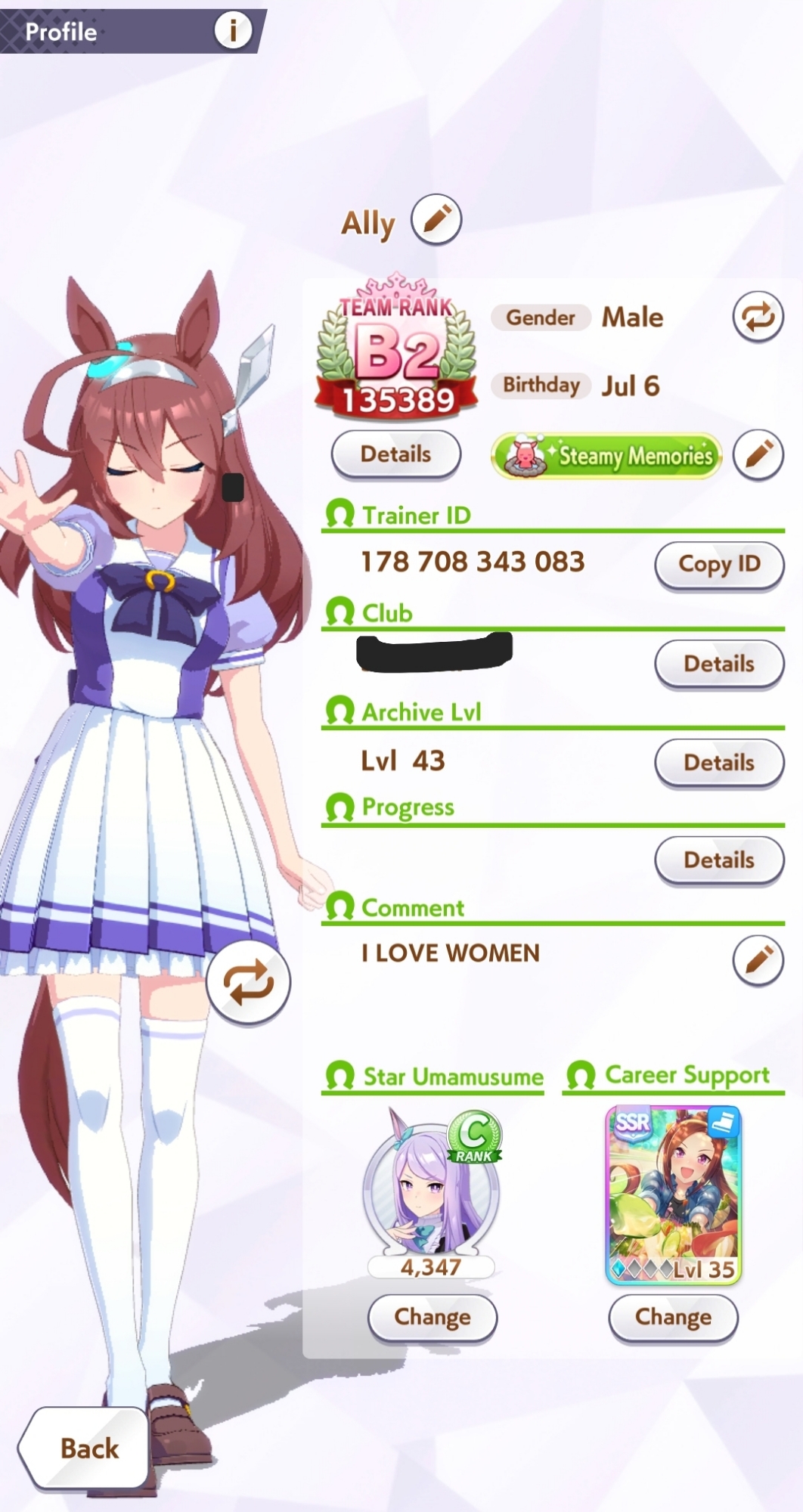
Task: Edit the trainer name Ally
Action: [x=436, y=220]
